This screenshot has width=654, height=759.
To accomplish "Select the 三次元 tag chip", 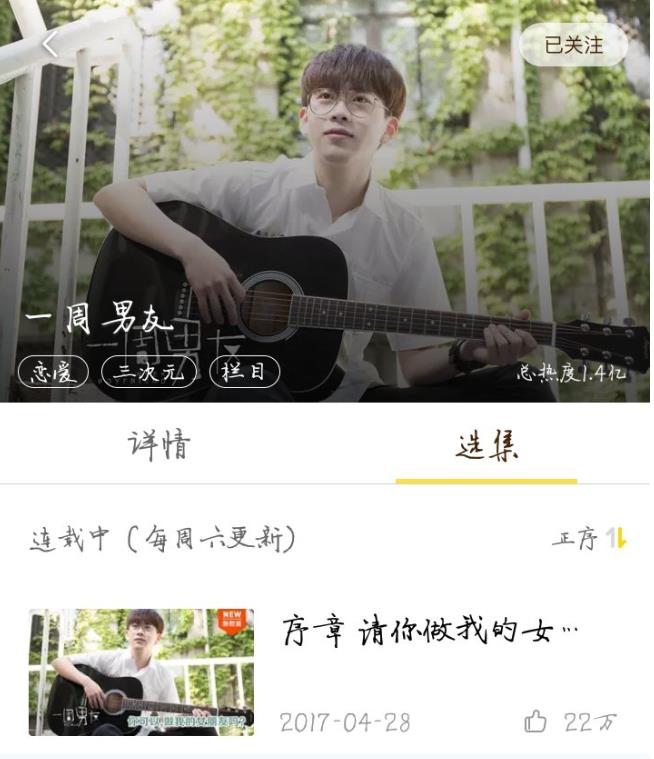I will (x=149, y=372).
